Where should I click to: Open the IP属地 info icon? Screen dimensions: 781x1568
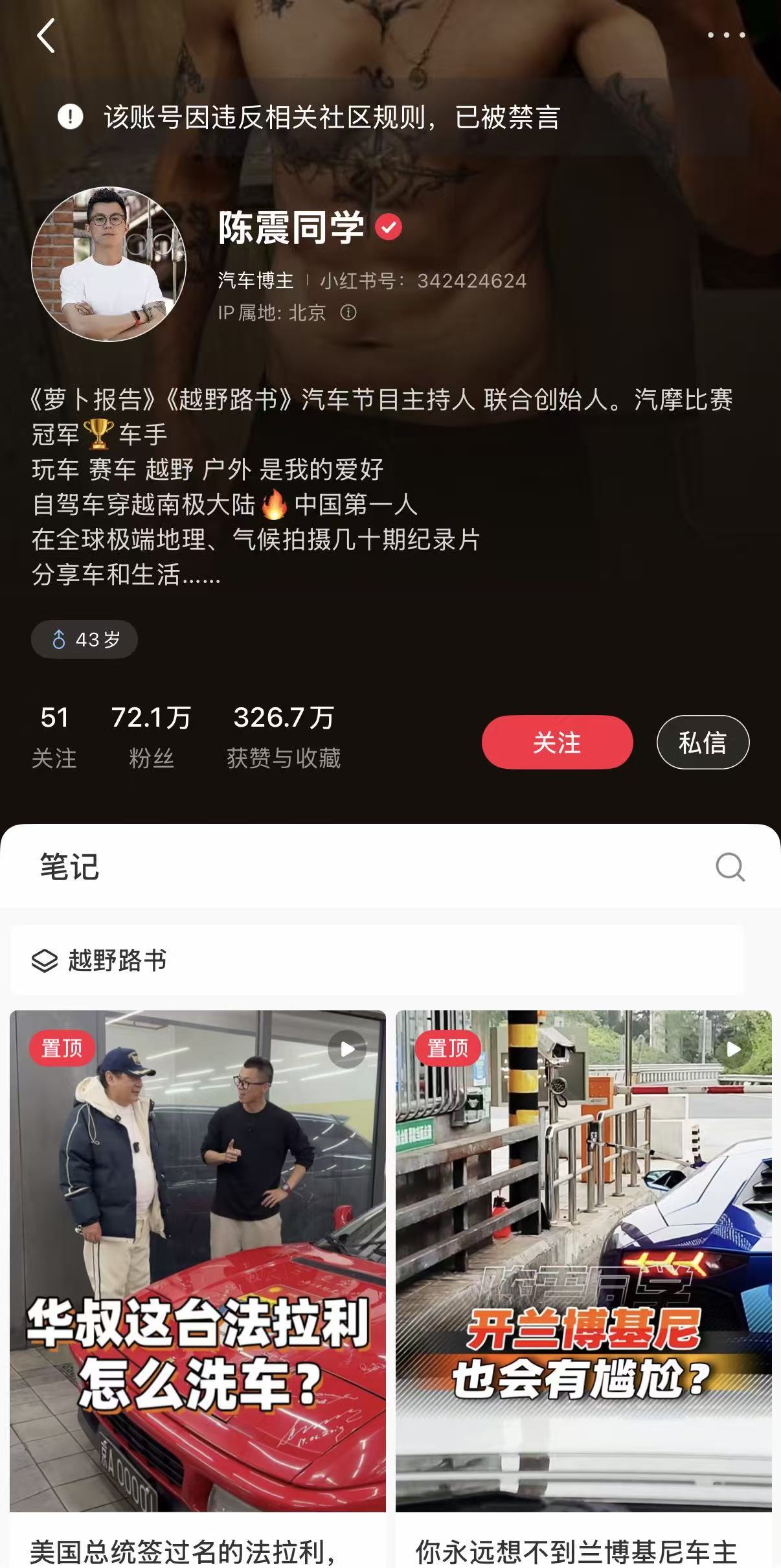348,313
